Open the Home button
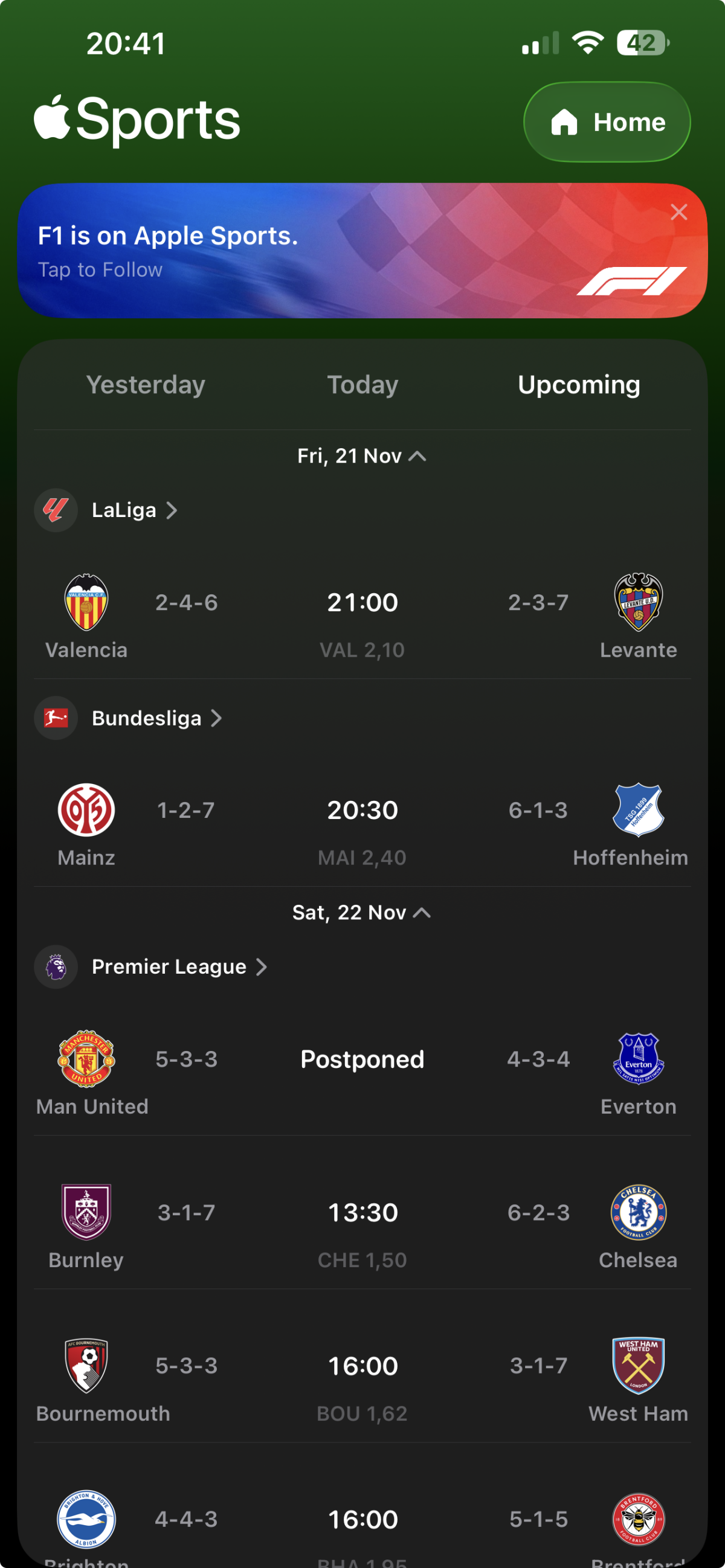 click(607, 123)
